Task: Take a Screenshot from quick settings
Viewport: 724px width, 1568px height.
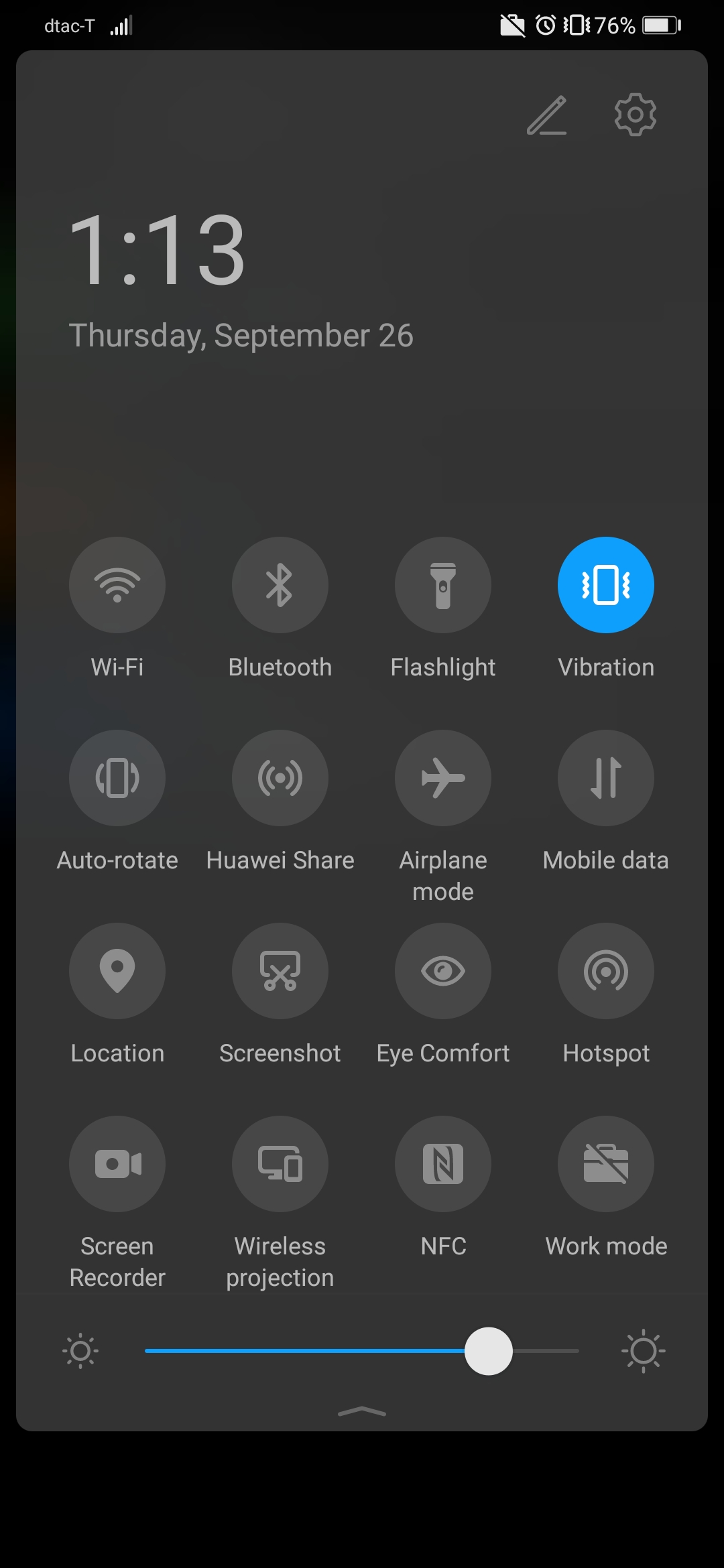Action: [x=280, y=971]
